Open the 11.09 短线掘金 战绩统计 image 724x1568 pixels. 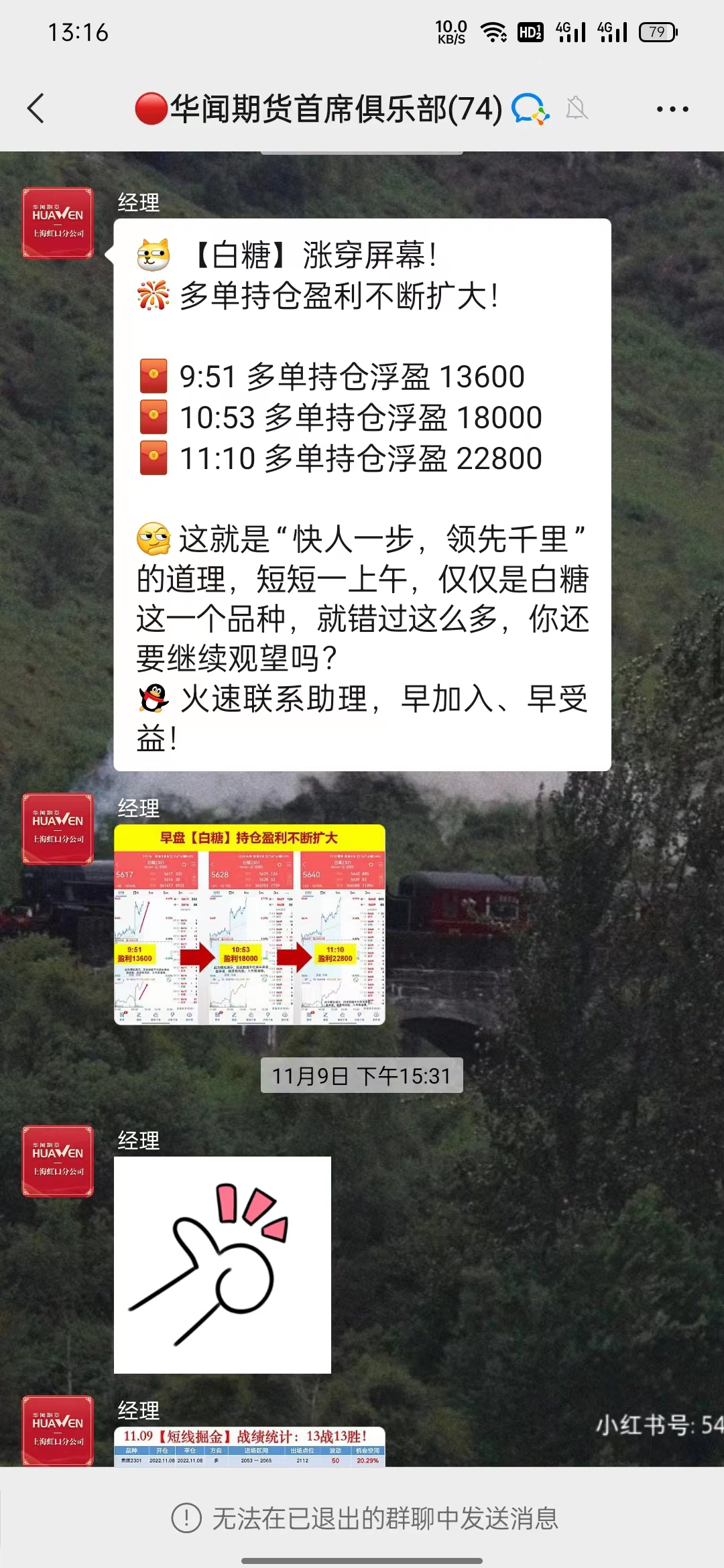[249, 1447]
